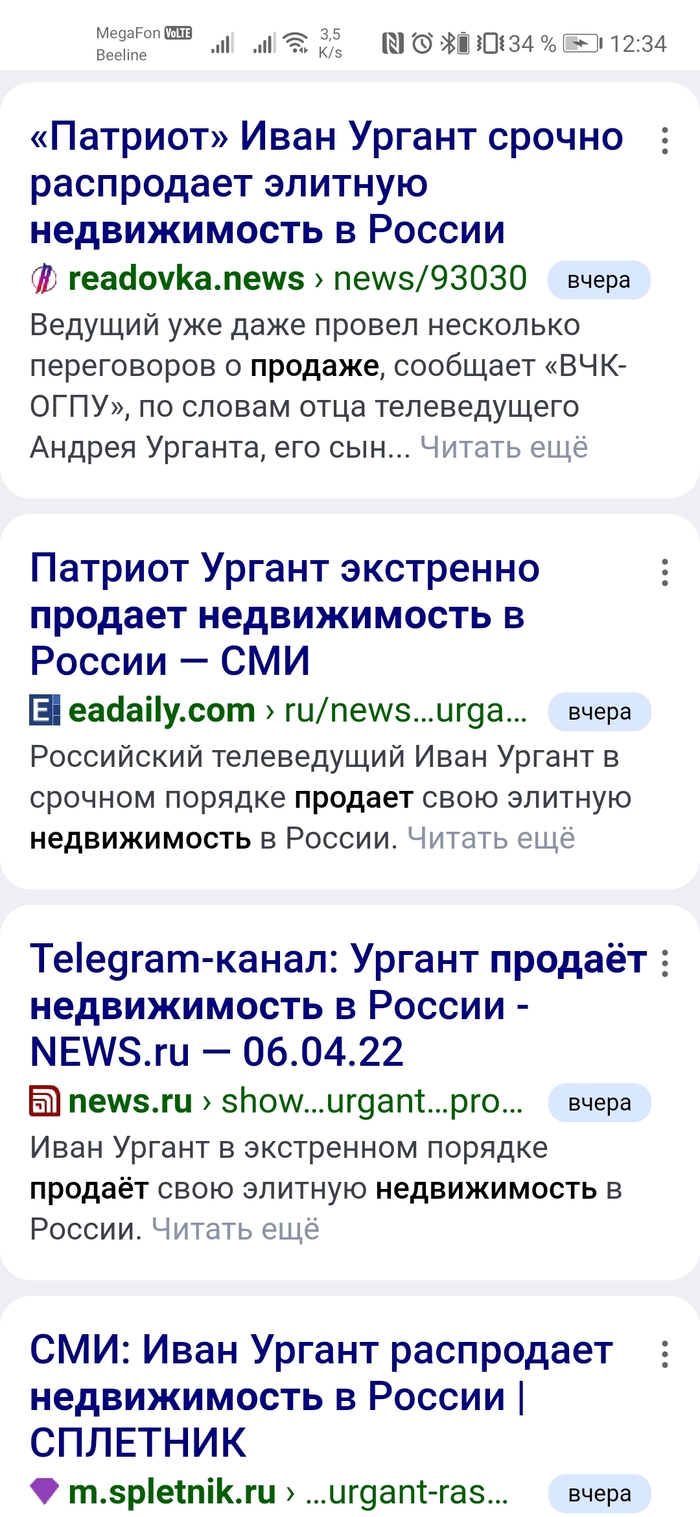Open overflow menu for spletnik.ru result
Image resolution: width=700 pixels, height=1517 pixels.
pyautogui.click(x=664, y=1355)
